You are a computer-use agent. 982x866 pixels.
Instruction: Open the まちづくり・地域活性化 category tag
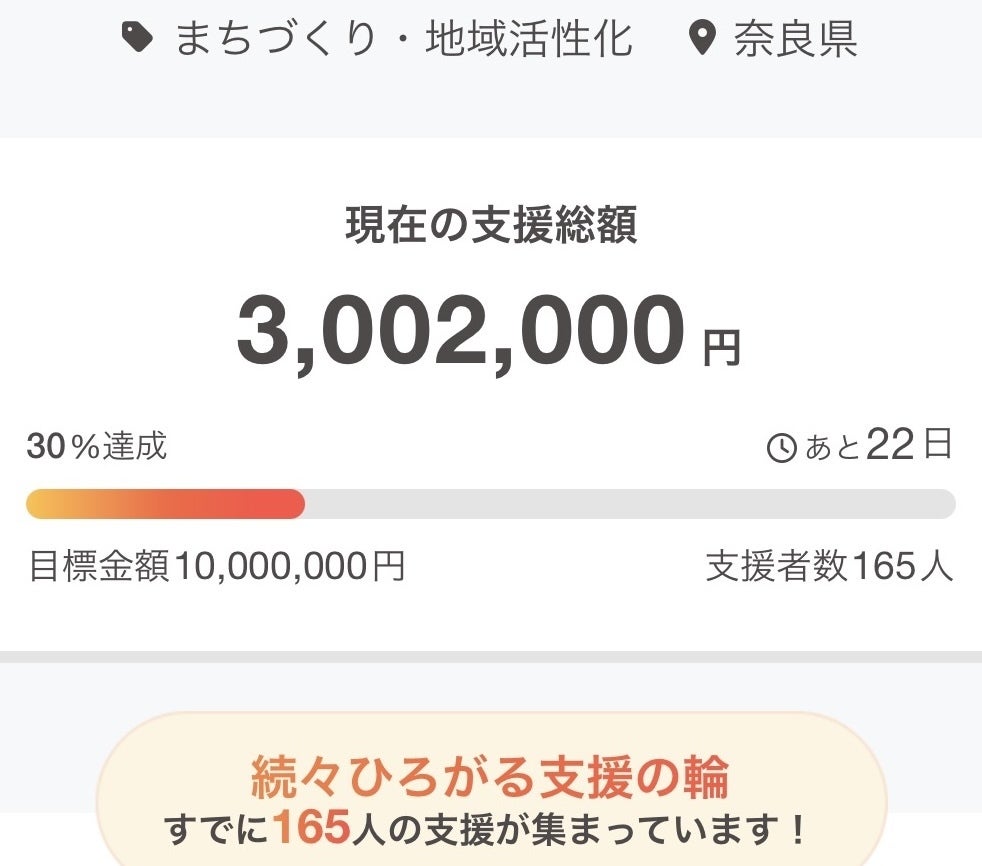click(x=402, y=40)
